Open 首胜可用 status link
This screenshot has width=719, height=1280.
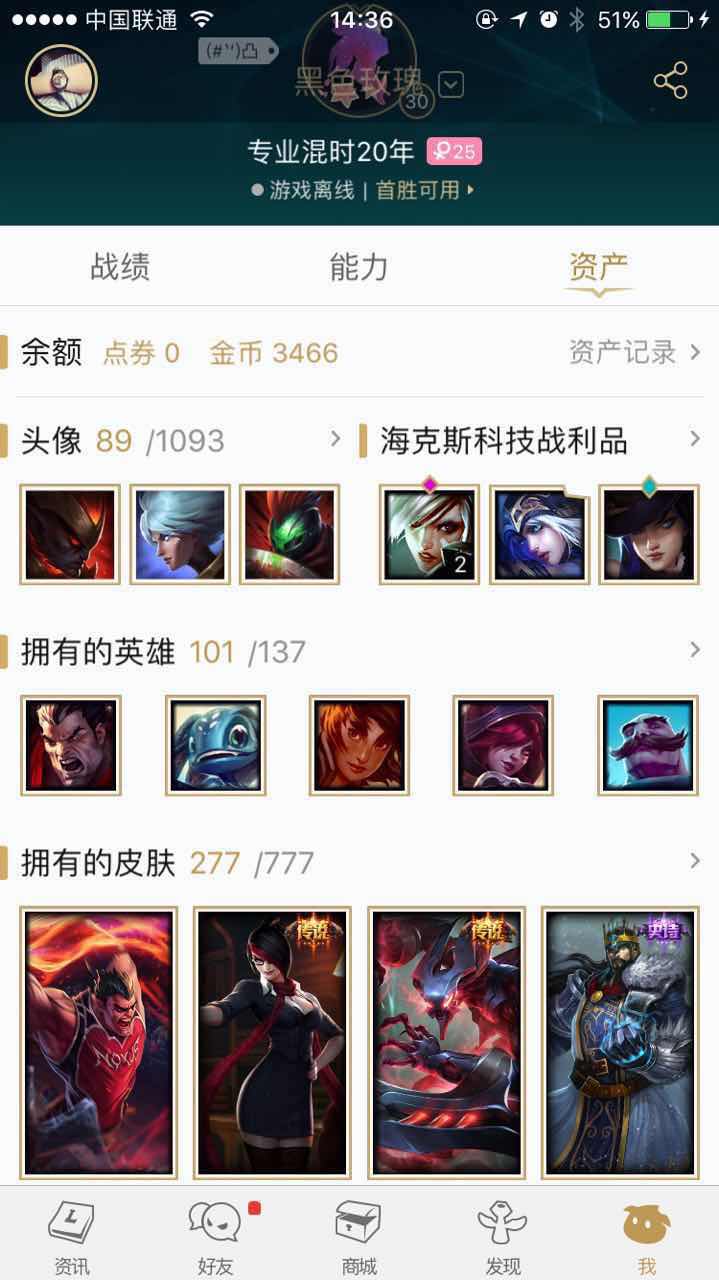tap(424, 190)
